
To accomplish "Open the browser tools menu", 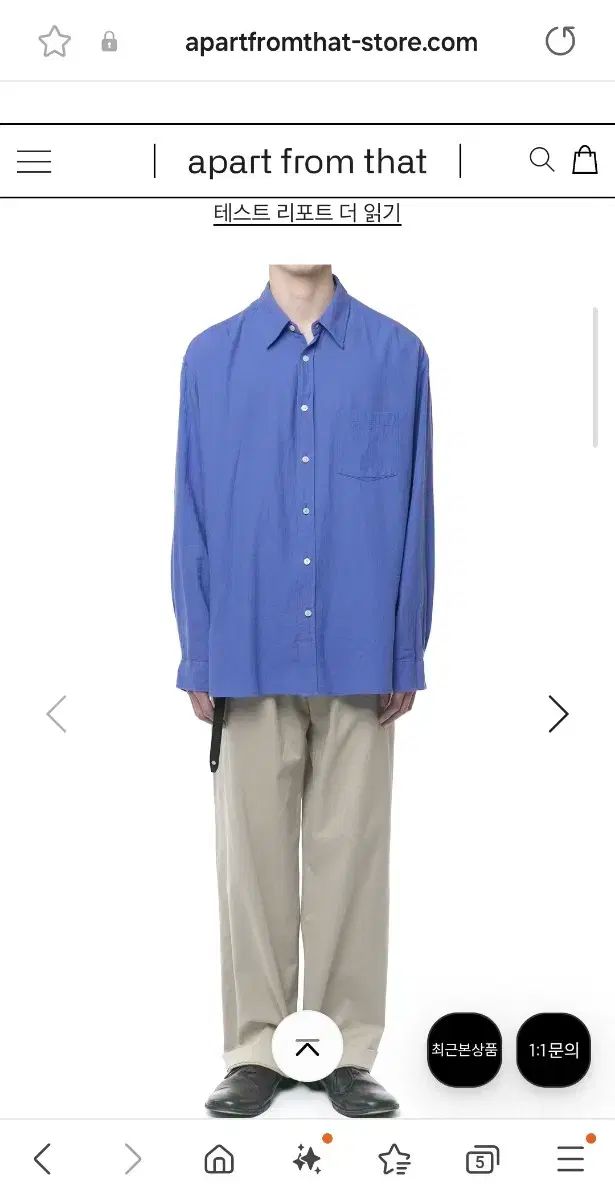I will 570,1159.
